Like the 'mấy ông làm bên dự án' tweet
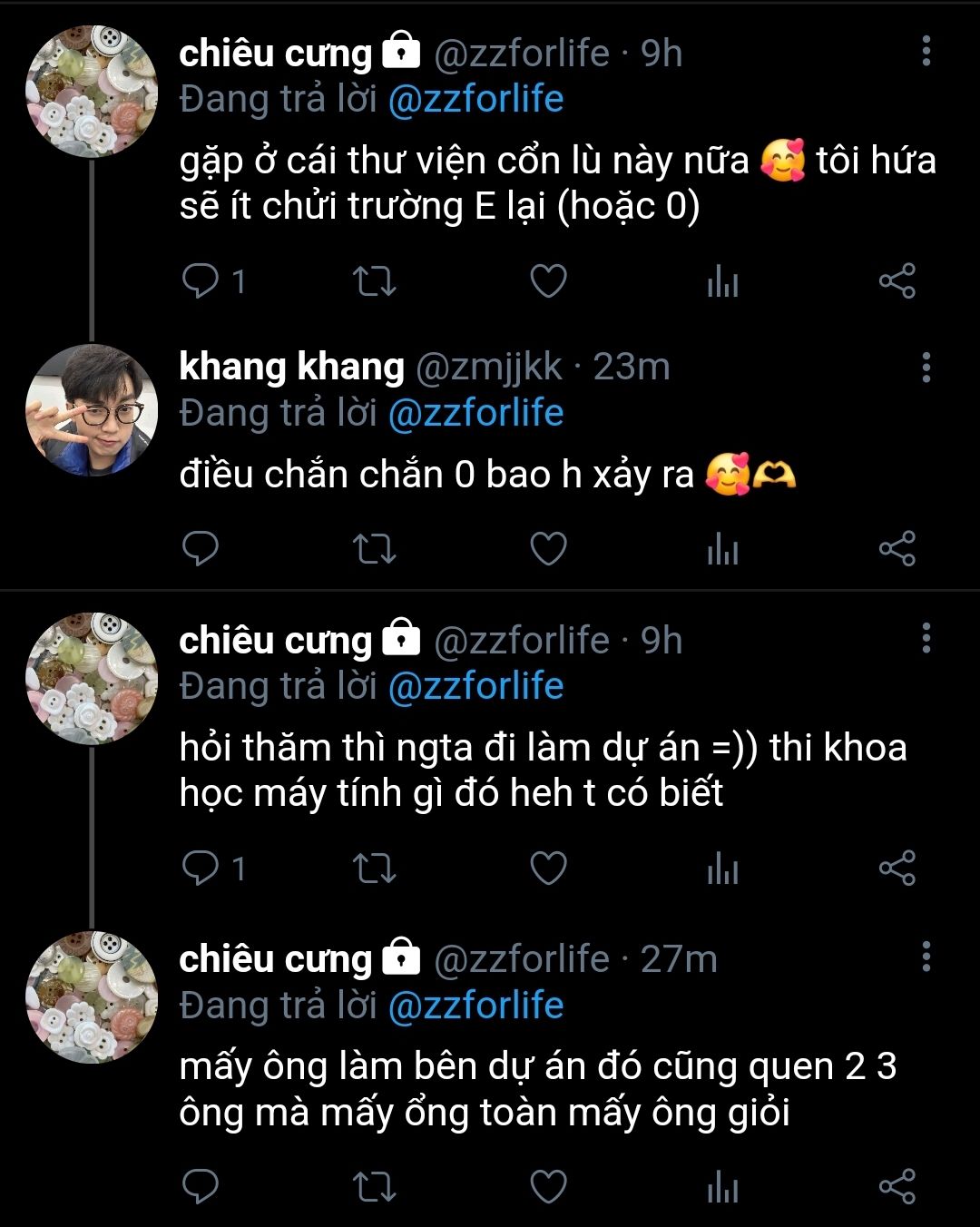 548,1187
